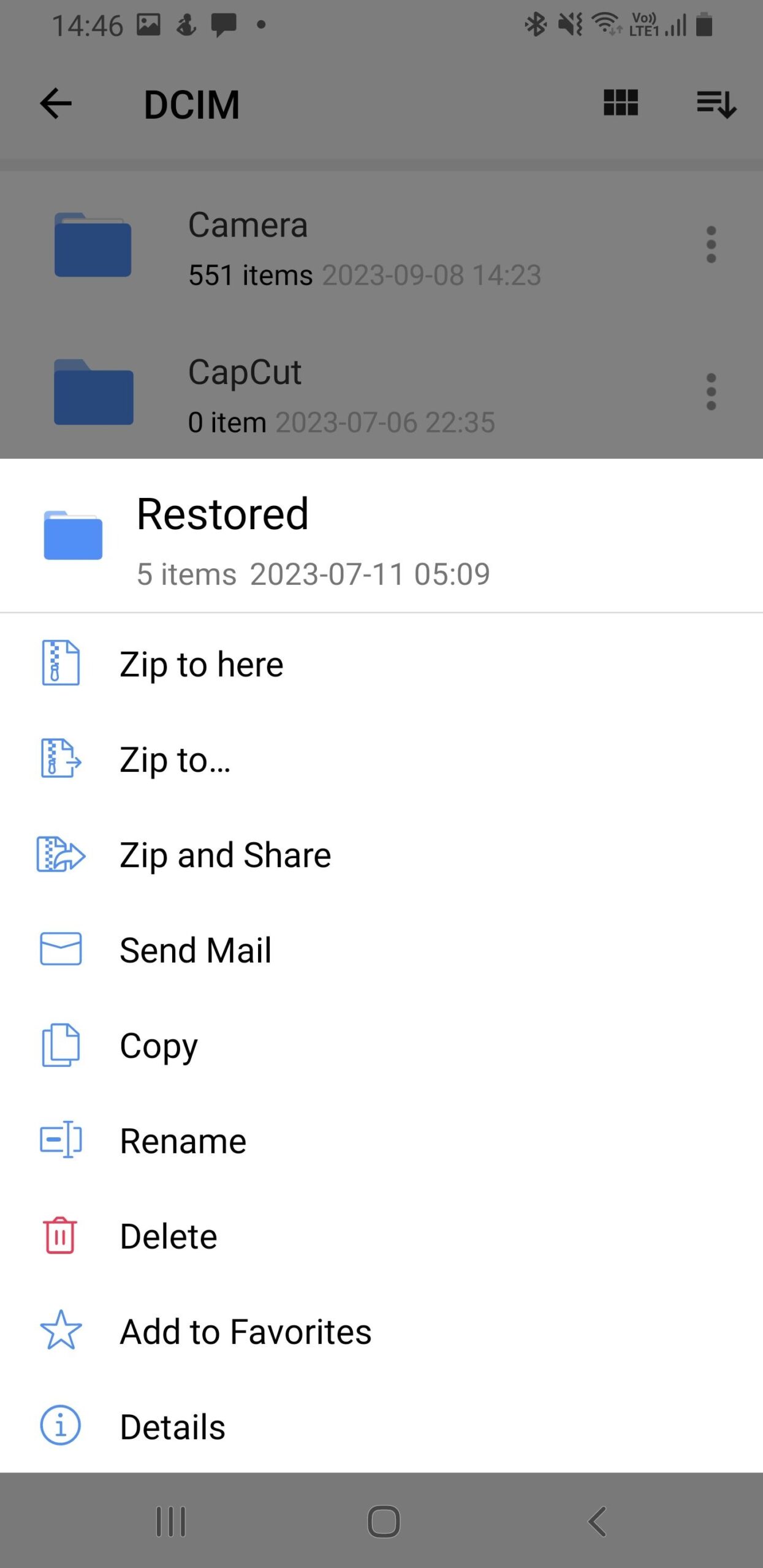This screenshot has width=763, height=1568.
Task: Open the sort options icon
Action: coord(716,104)
